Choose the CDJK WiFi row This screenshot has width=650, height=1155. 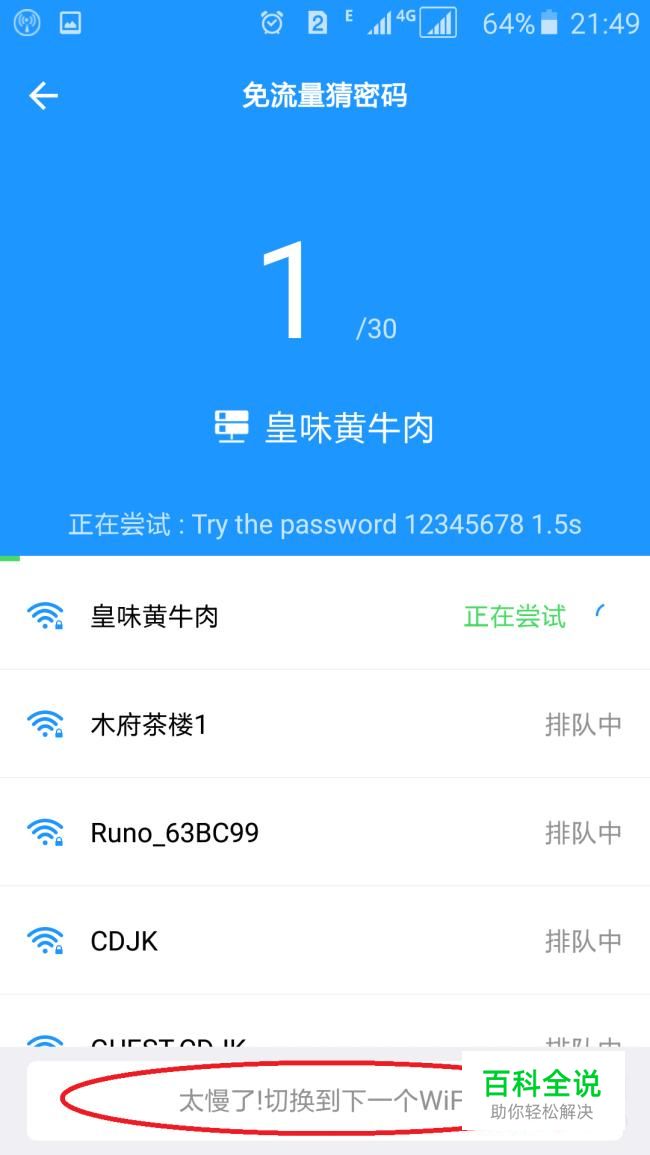click(324, 940)
